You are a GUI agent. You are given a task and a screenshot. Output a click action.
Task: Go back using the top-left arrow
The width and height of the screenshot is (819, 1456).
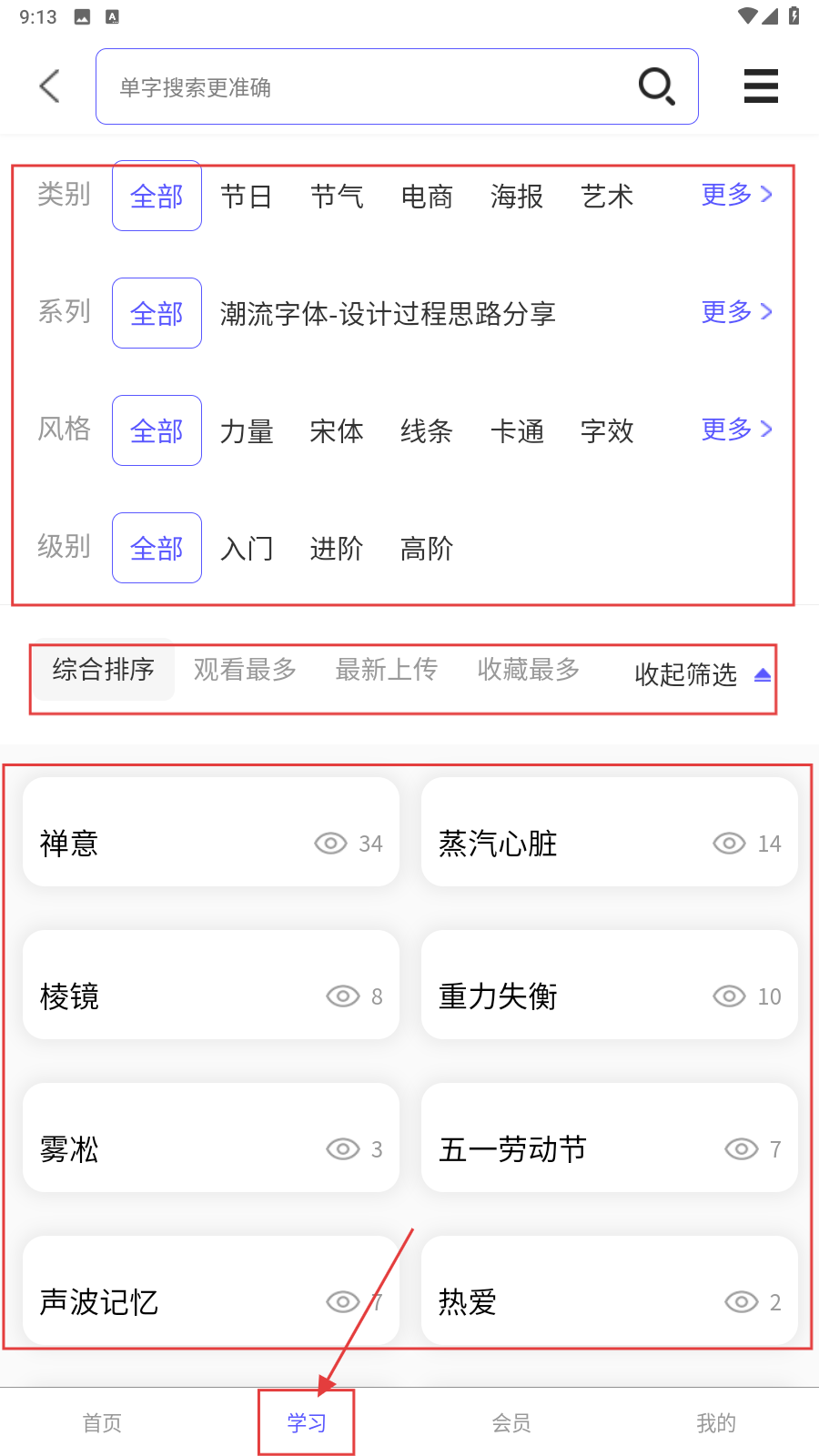(x=50, y=86)
